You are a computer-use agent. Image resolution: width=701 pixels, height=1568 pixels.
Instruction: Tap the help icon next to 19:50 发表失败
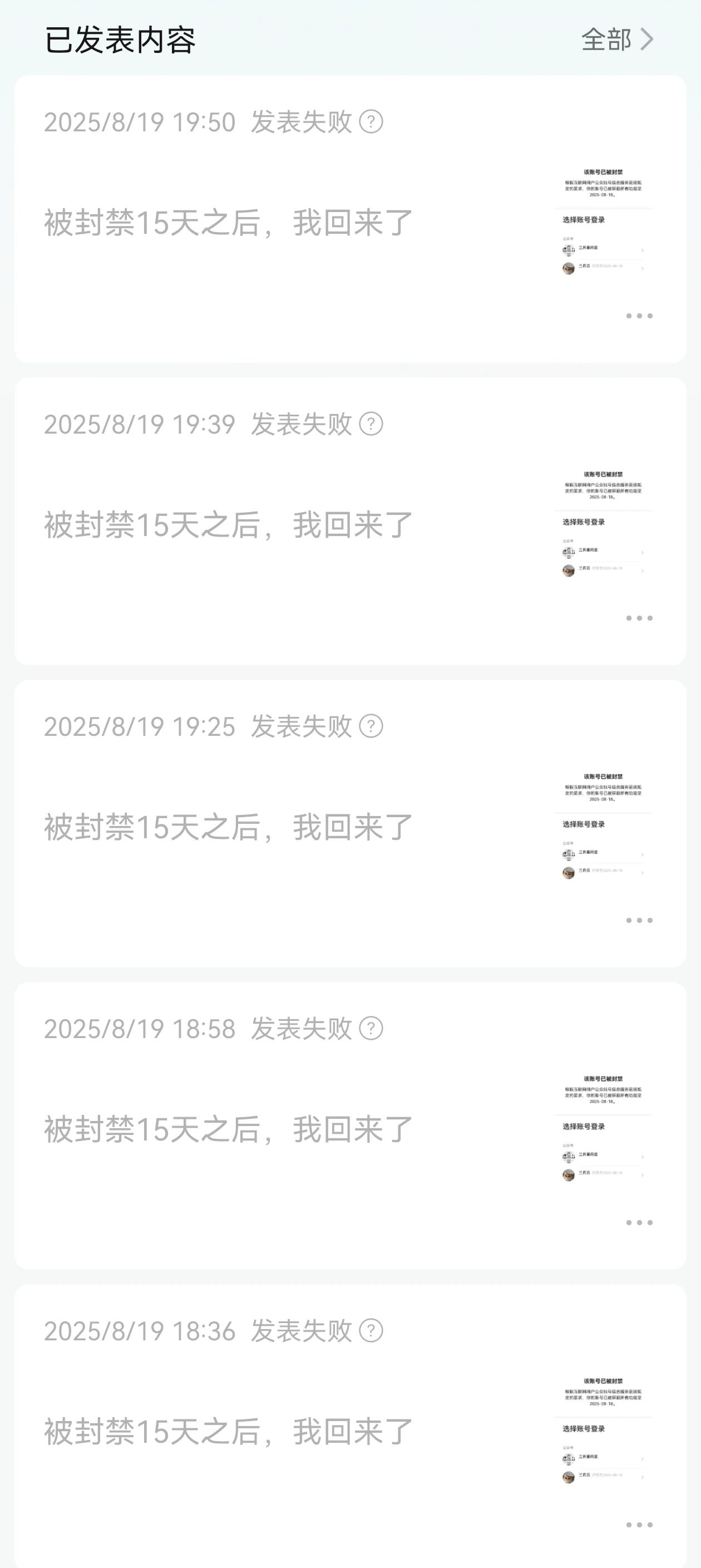(x=371, y=122)
